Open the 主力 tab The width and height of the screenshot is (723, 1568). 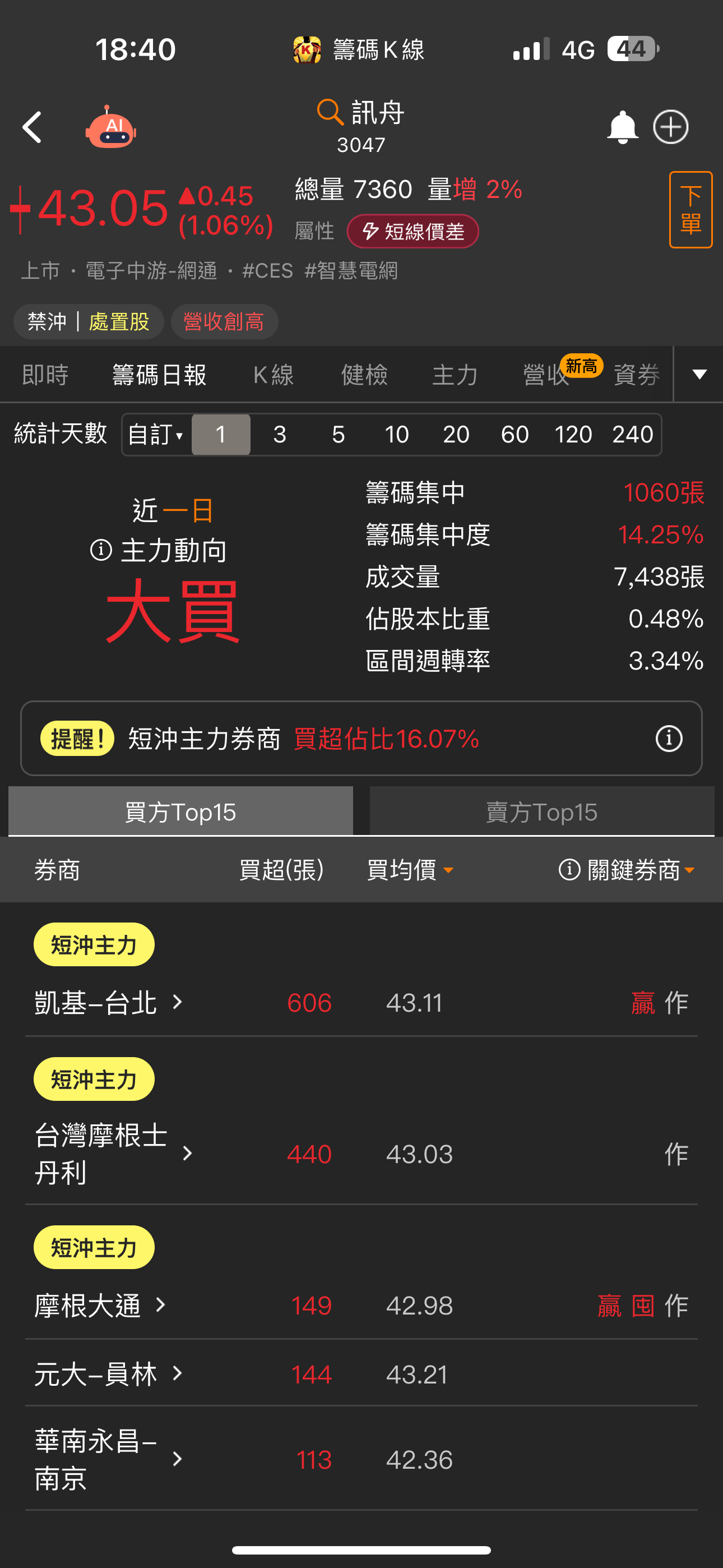454,375
